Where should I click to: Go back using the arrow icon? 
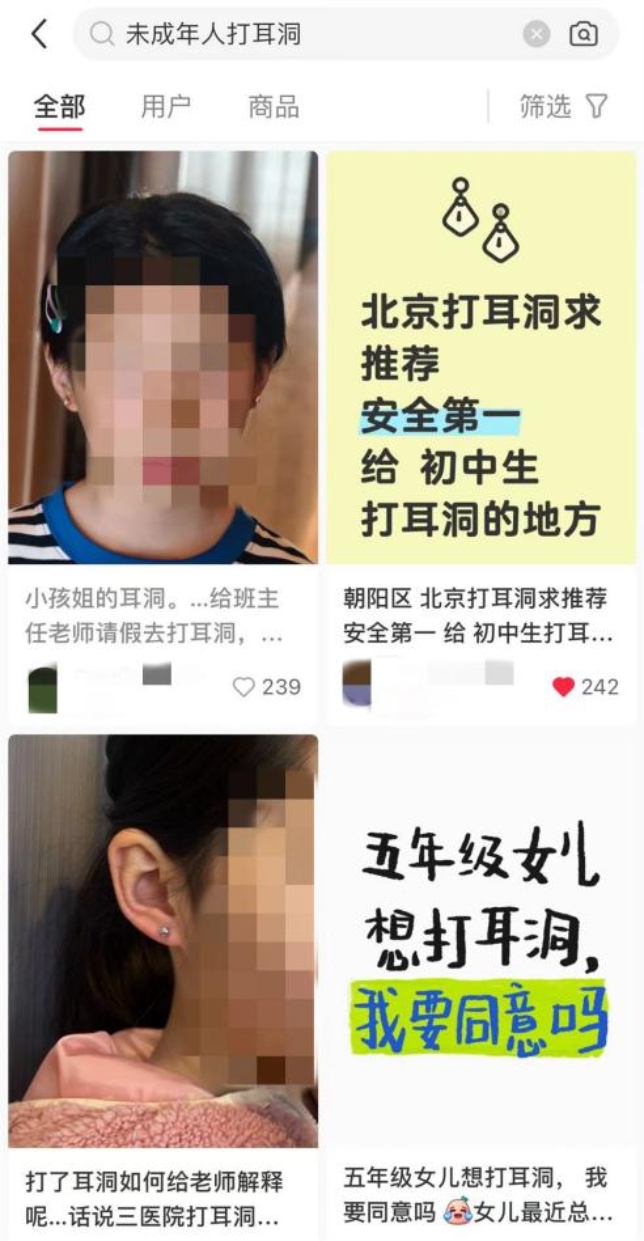[39, 34]
